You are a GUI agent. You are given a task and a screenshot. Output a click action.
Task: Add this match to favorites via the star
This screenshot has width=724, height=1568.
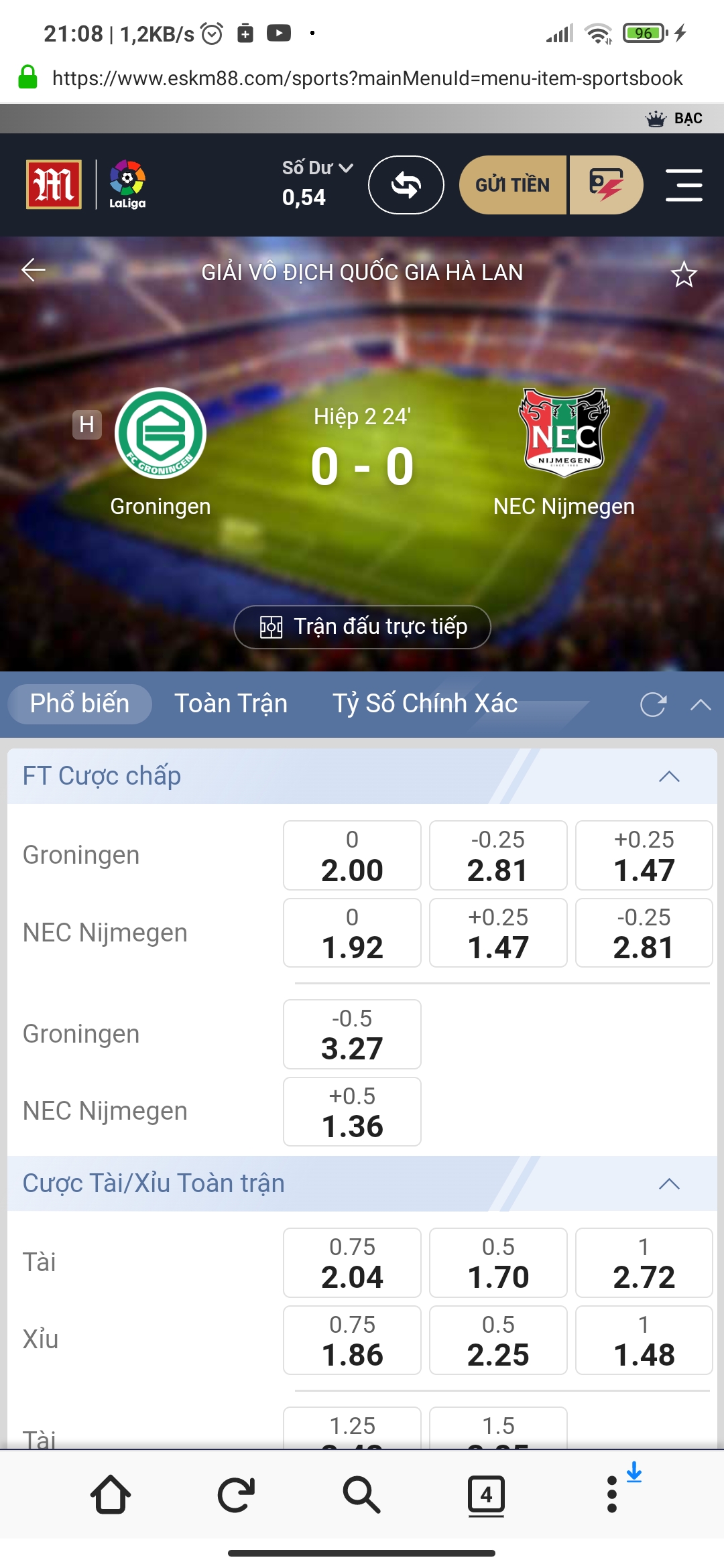(684, 274)
